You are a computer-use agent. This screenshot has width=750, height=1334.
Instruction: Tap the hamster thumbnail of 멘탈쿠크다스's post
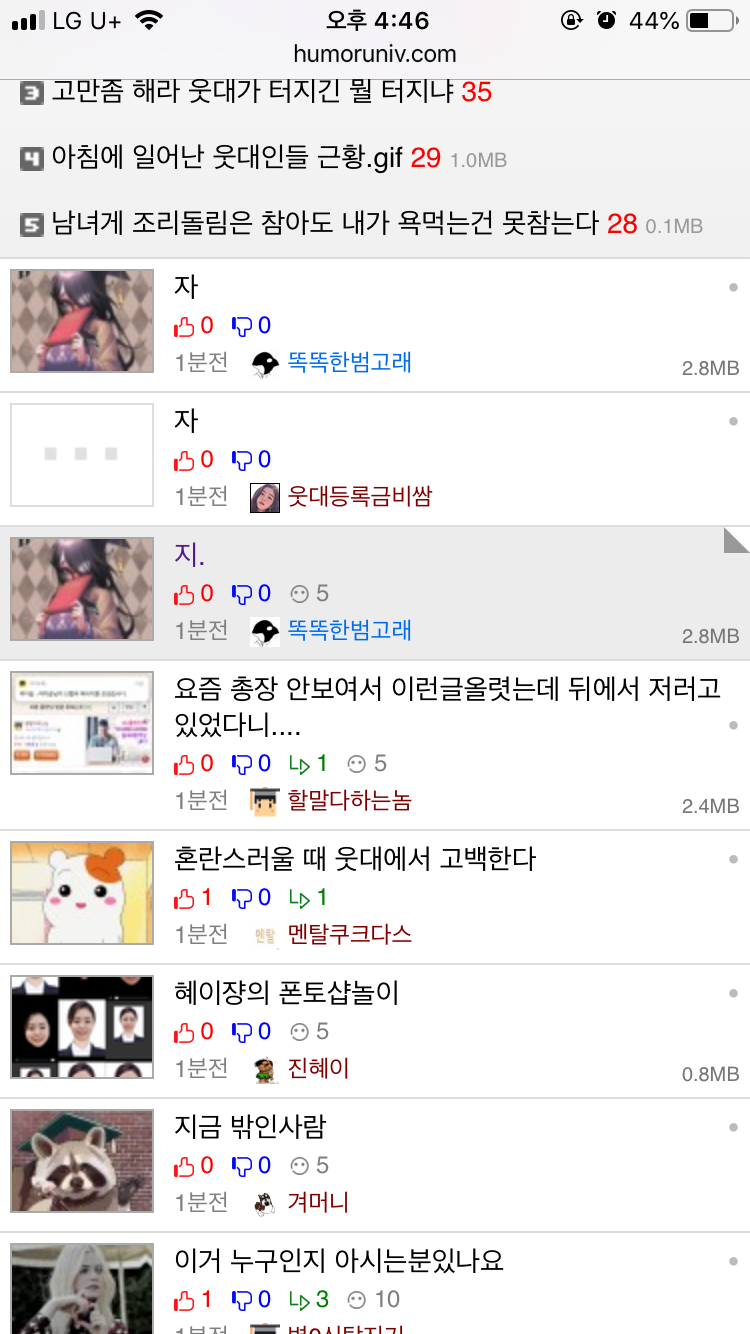click(x=82, y=893)
